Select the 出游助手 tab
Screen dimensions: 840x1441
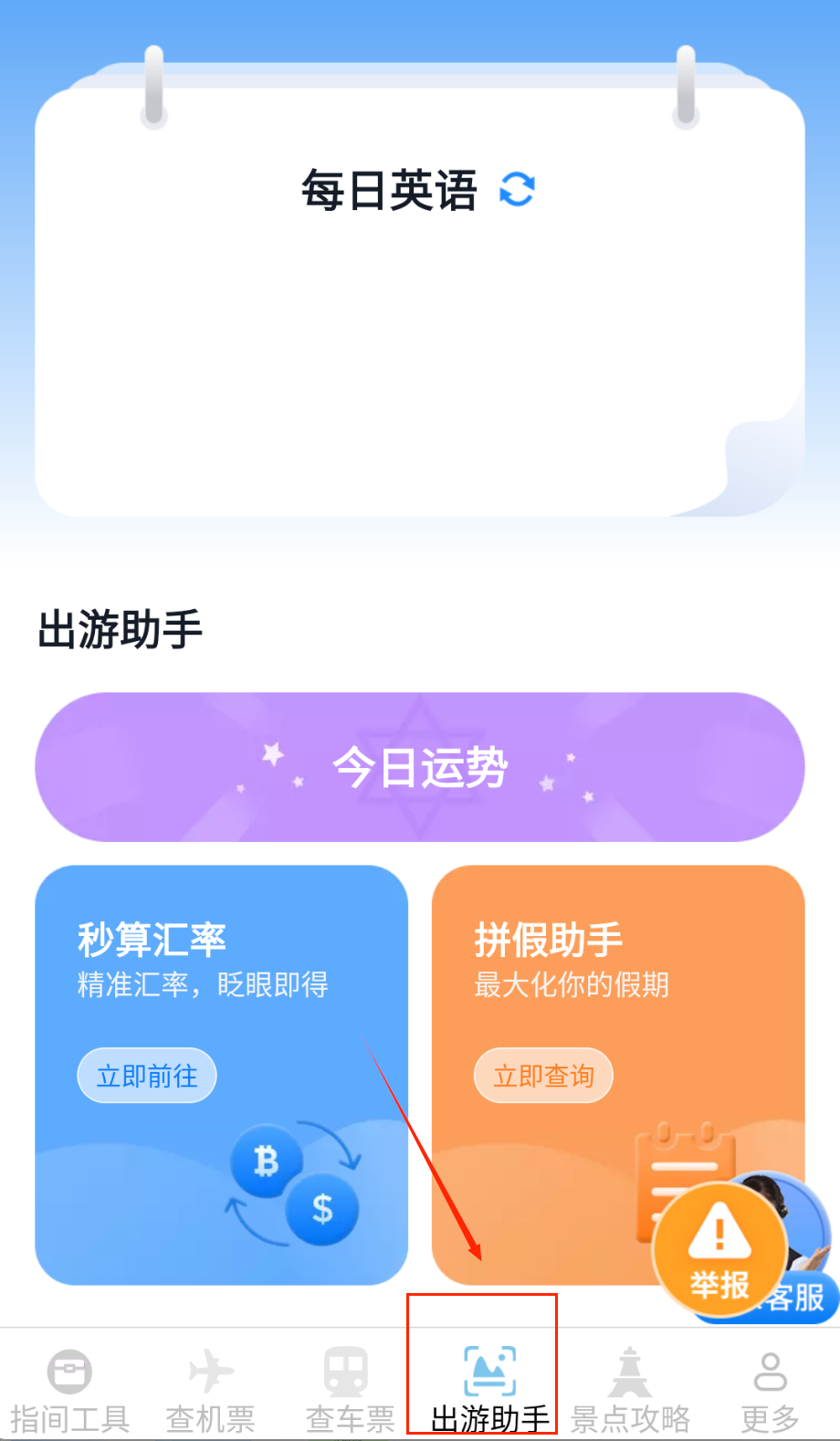(489, 1390)
